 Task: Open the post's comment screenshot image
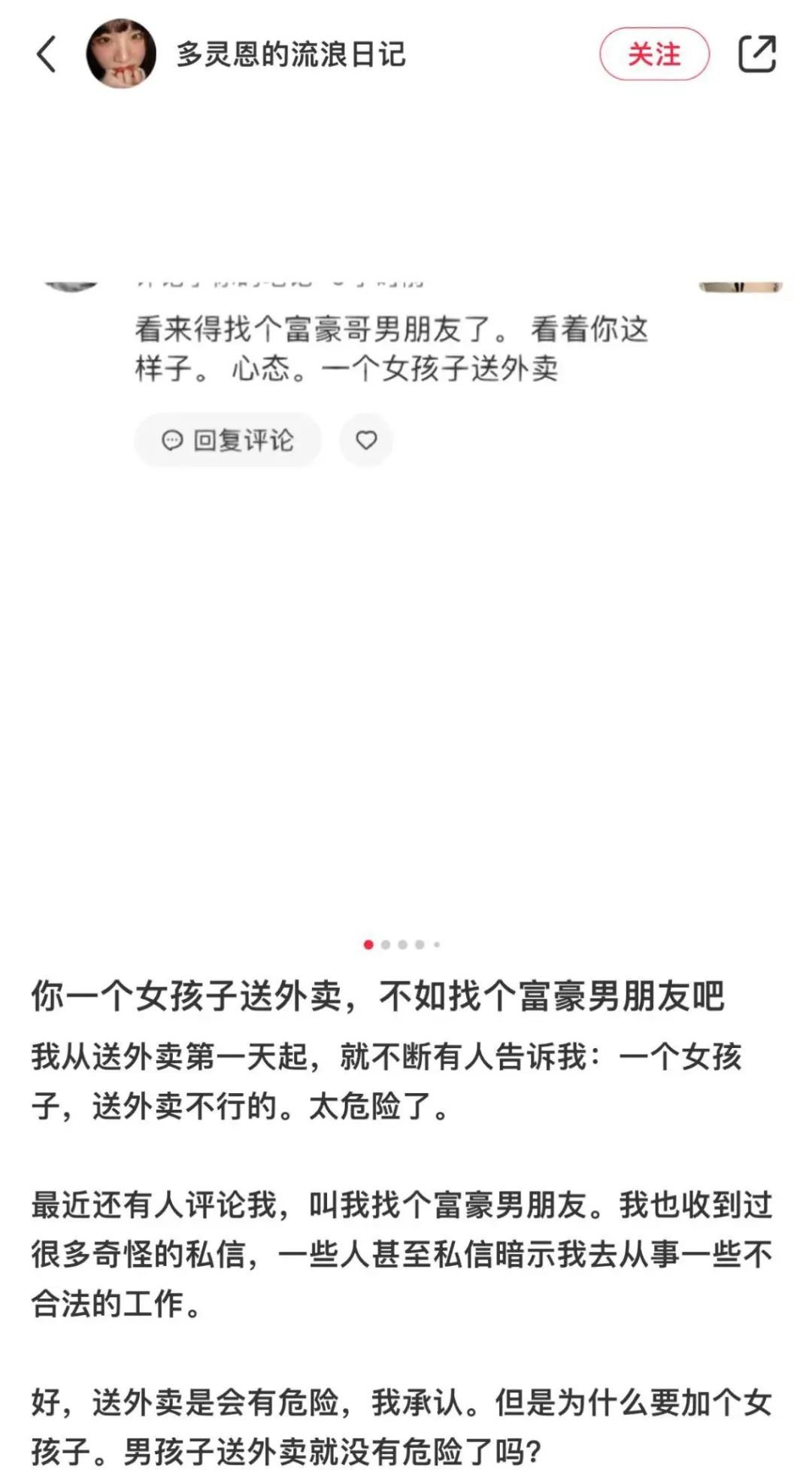(x=406, y=519)
